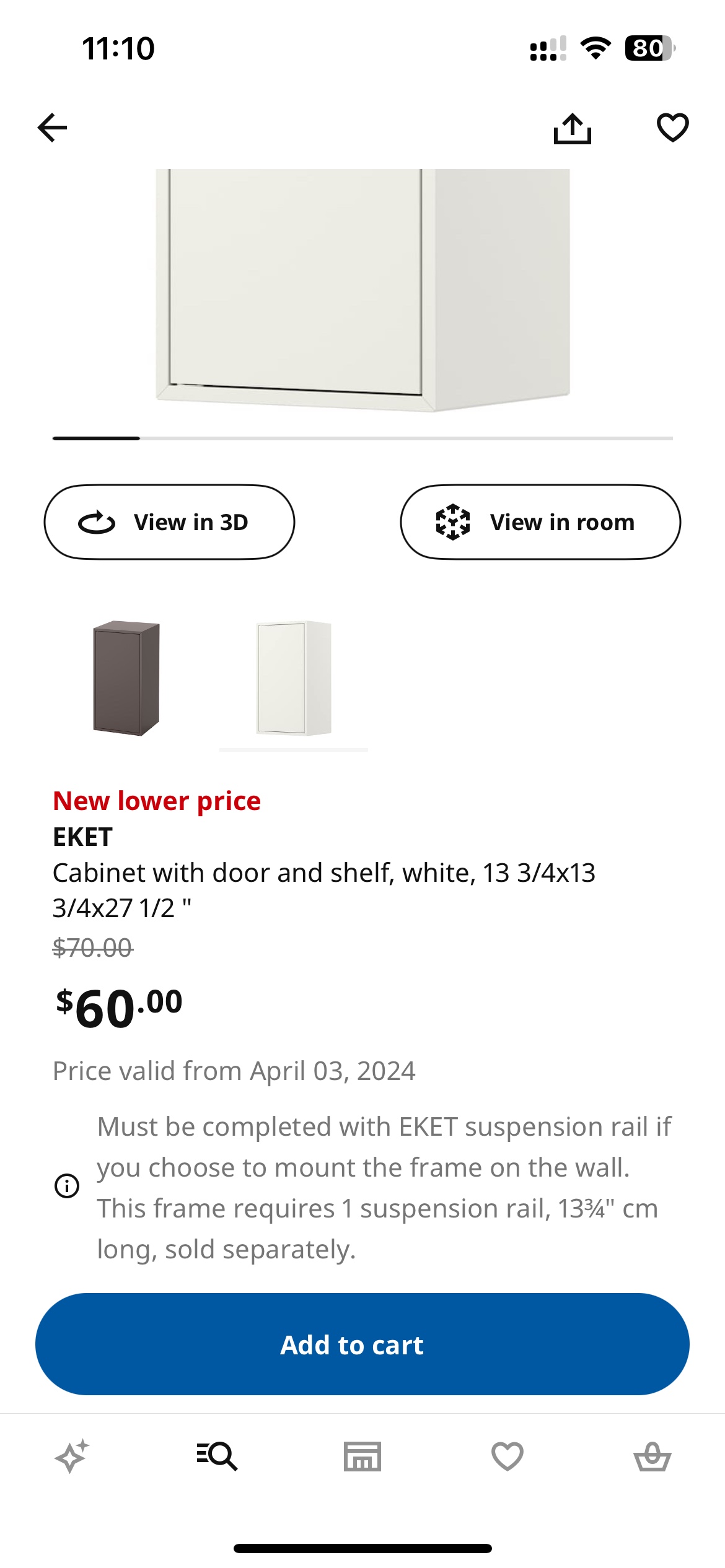Select the white cabinet color variant
The width and height of the screenshot is (725, 1568).
tap(294, 678)
